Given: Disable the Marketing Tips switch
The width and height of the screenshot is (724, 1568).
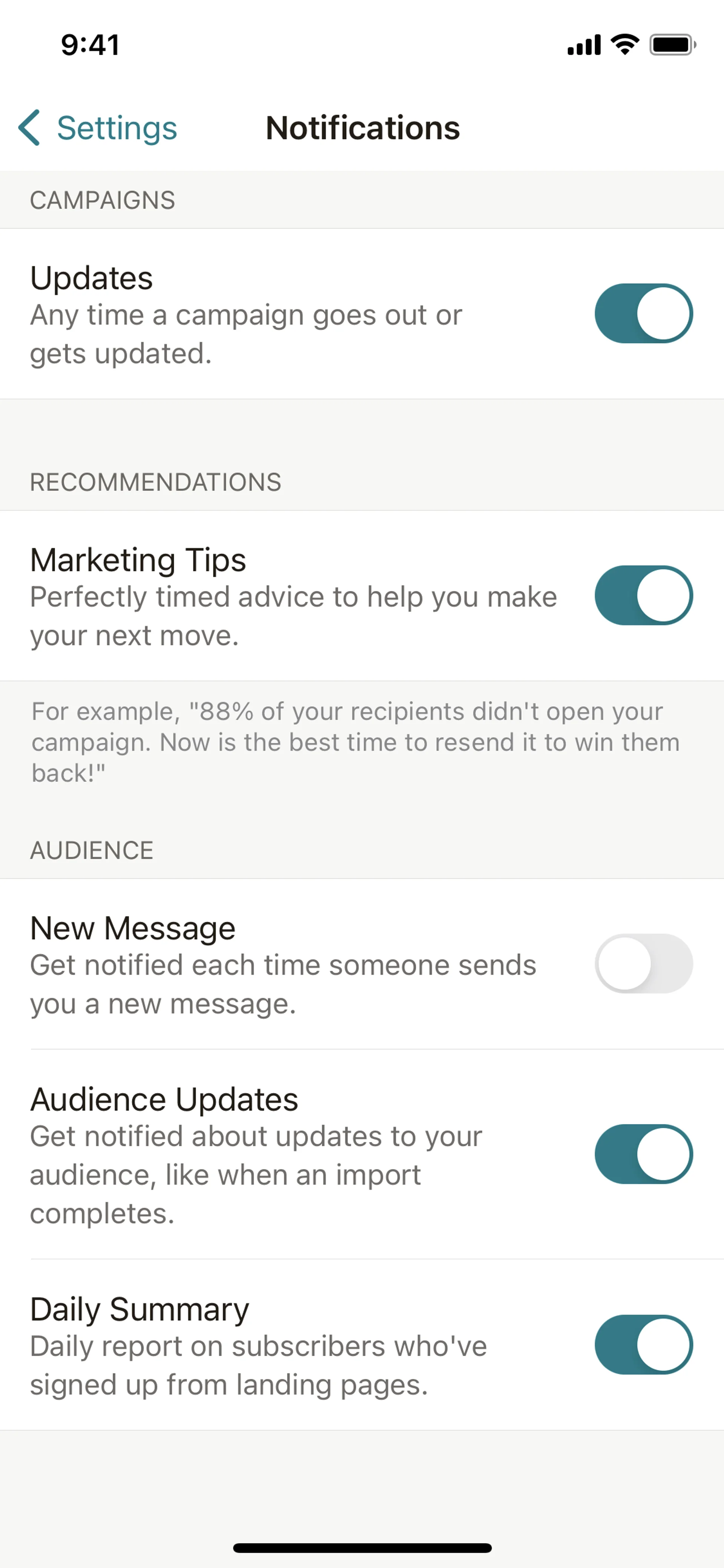Looking at the screenshot, I should pyautogui.click(x=643, y=595).
